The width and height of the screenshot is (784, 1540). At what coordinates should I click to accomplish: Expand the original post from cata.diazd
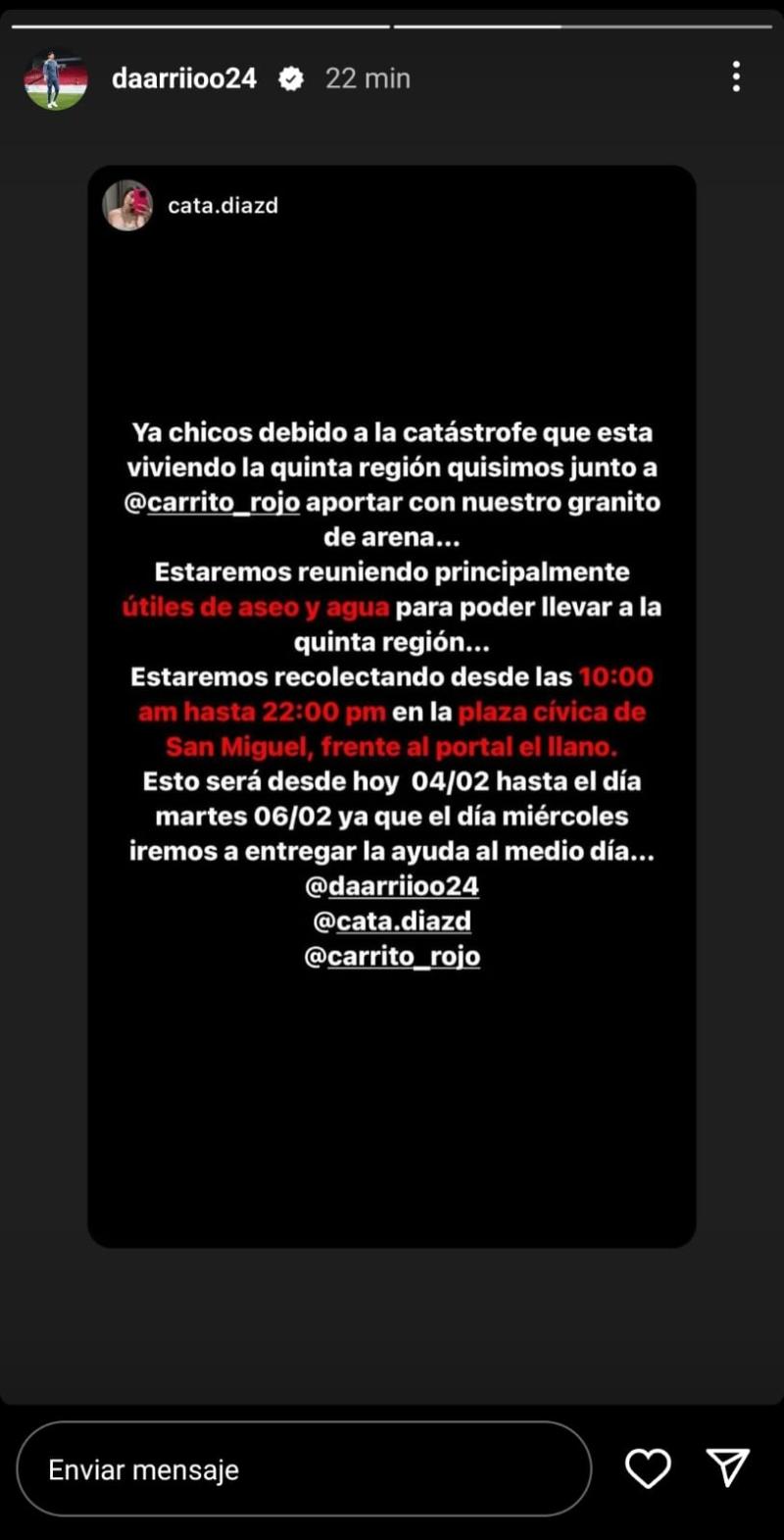click(x=392, y=706)
